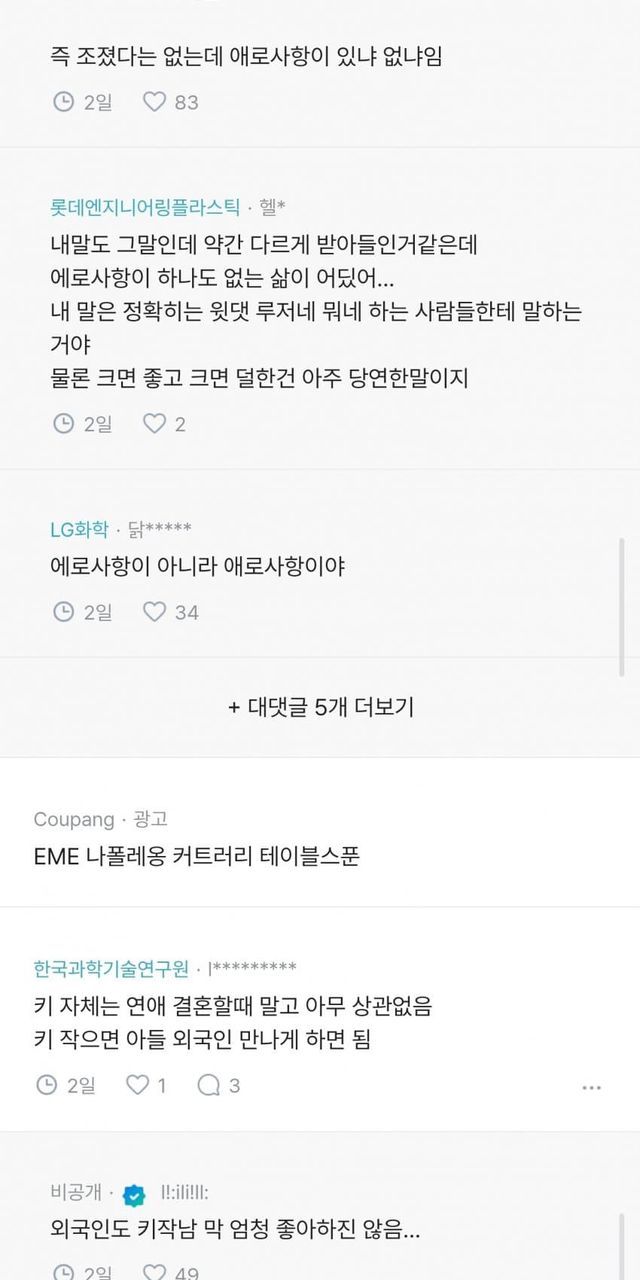Open the 롯데엔지니어링플라스틱 company link
Image resolution: width=640 pixels, height=1280 pixels.
(145, 208)
